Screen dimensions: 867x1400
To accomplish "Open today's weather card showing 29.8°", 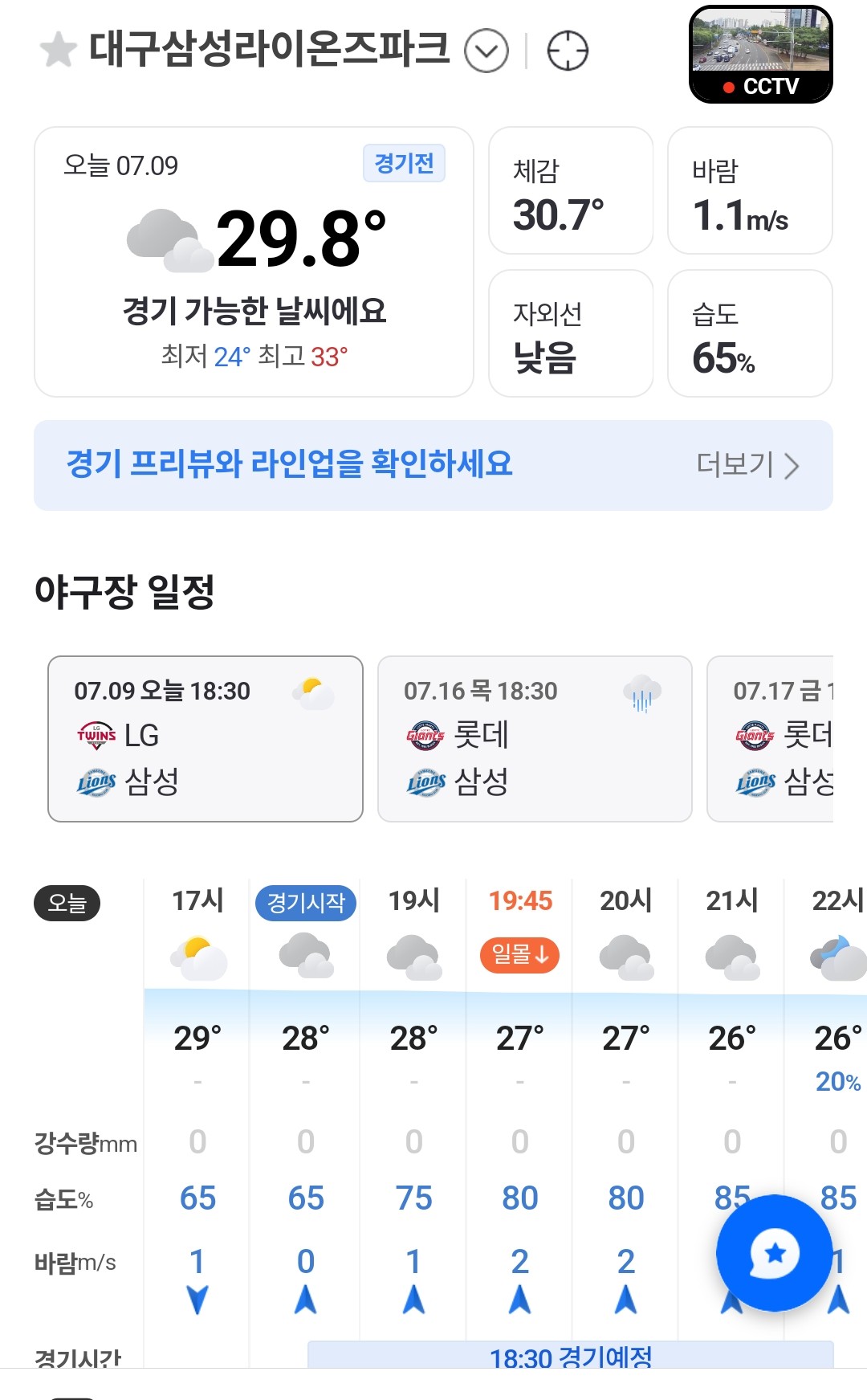I will [254, 262].
